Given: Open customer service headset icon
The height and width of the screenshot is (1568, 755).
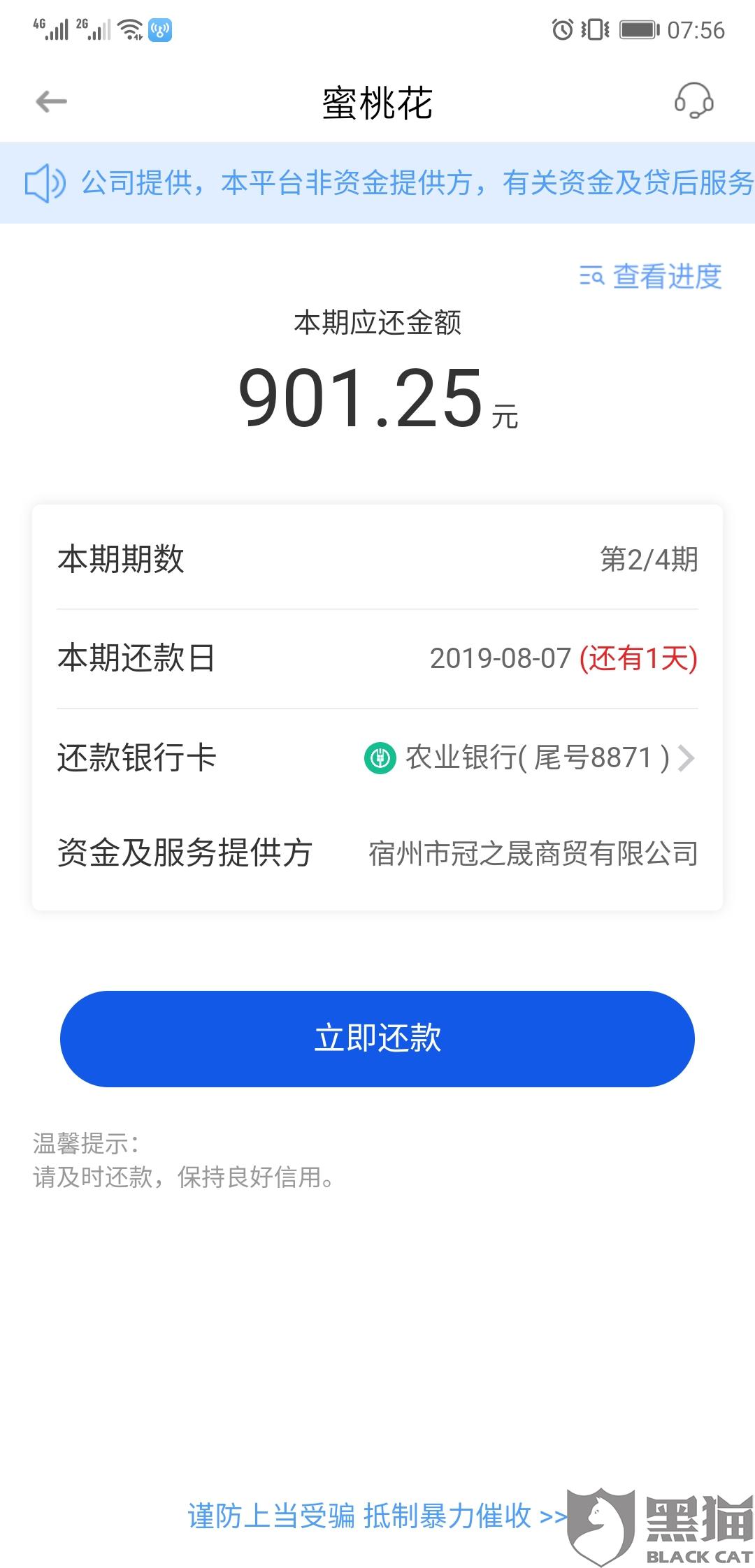Looking at the screenshot, I should coord(693,101).
